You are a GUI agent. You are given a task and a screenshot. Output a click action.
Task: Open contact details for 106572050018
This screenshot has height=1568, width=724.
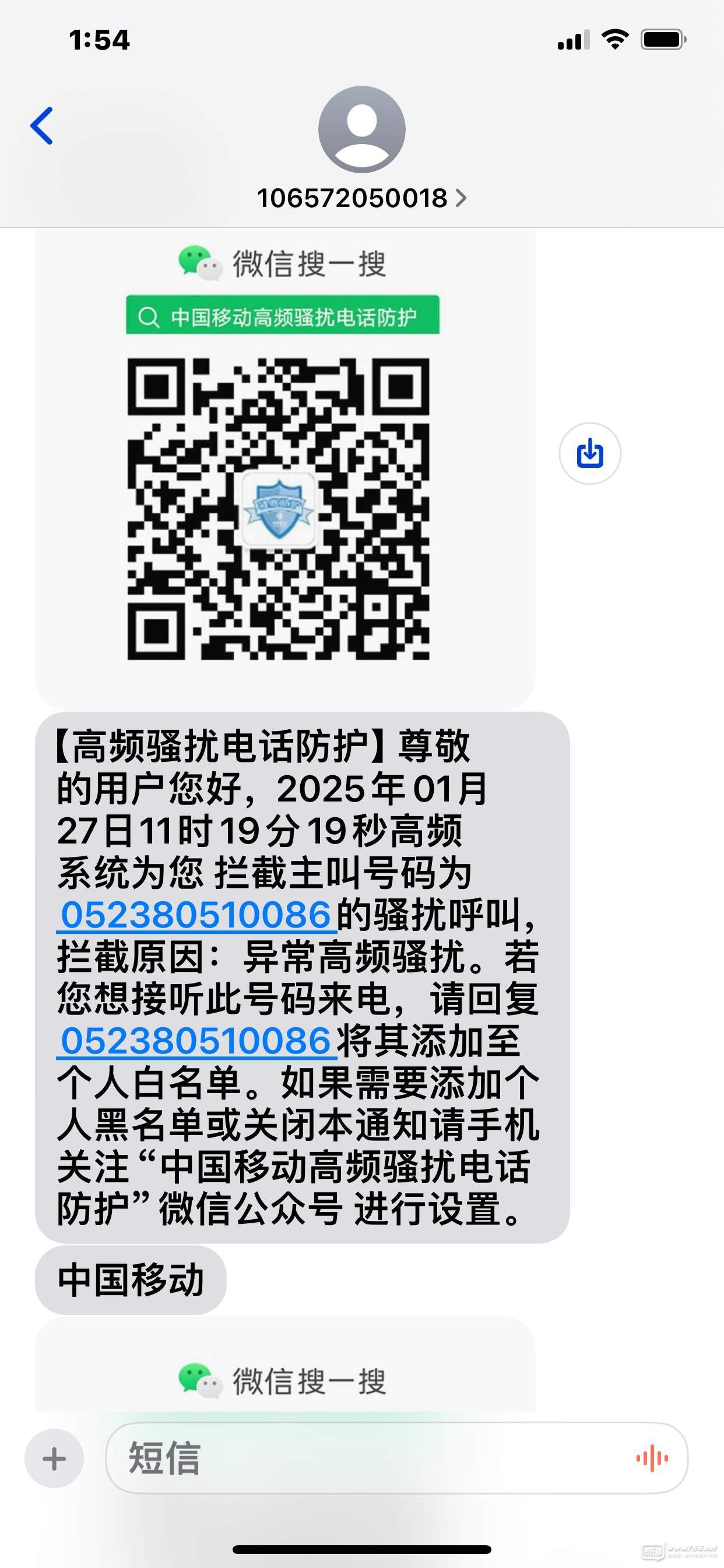tap(361, 198)
